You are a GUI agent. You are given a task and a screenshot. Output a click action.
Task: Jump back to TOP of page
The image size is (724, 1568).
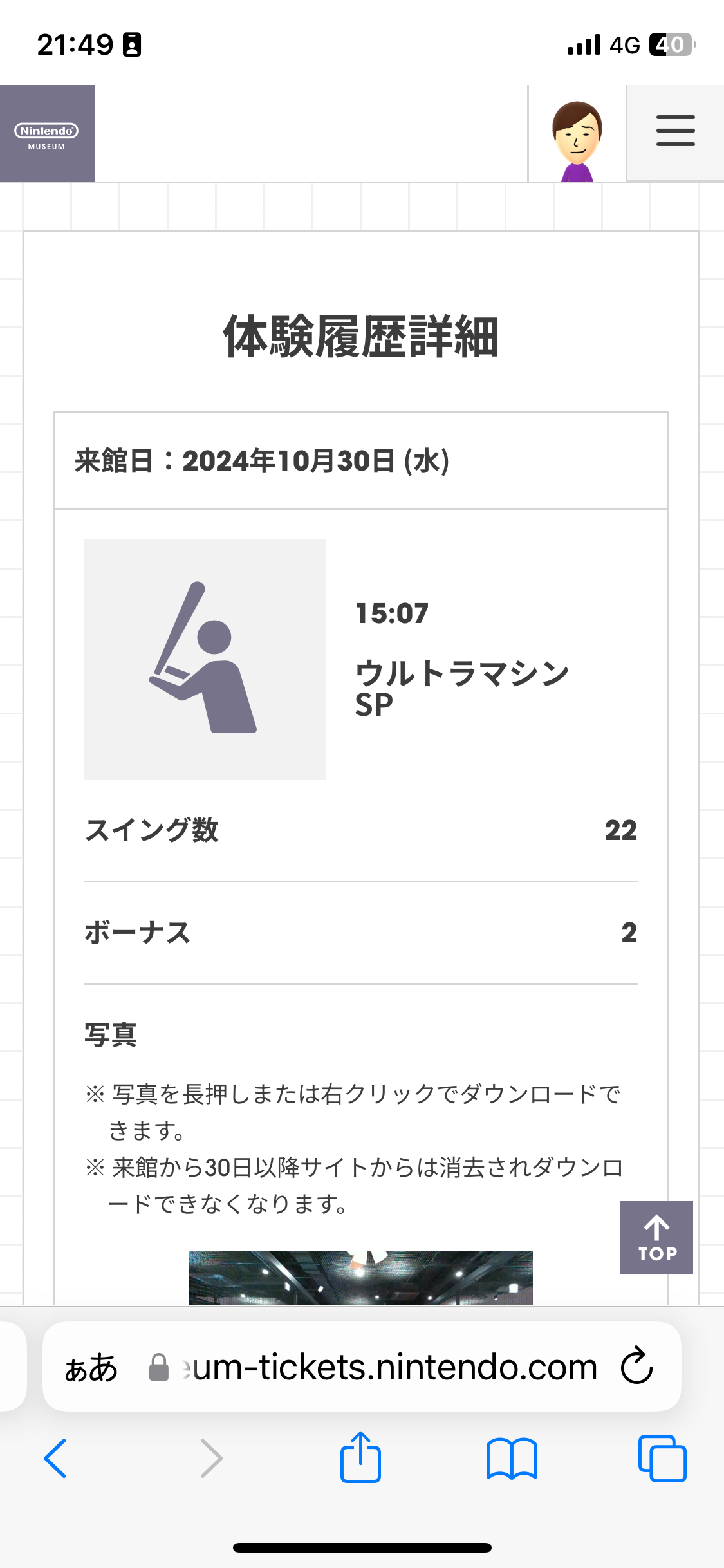(x=656, y=1237)
